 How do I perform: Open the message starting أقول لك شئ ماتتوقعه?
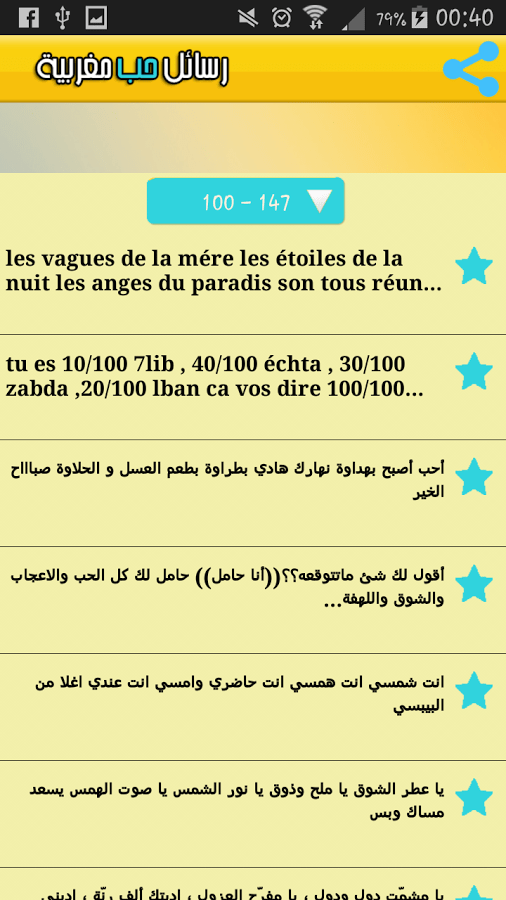pos(228,588)
